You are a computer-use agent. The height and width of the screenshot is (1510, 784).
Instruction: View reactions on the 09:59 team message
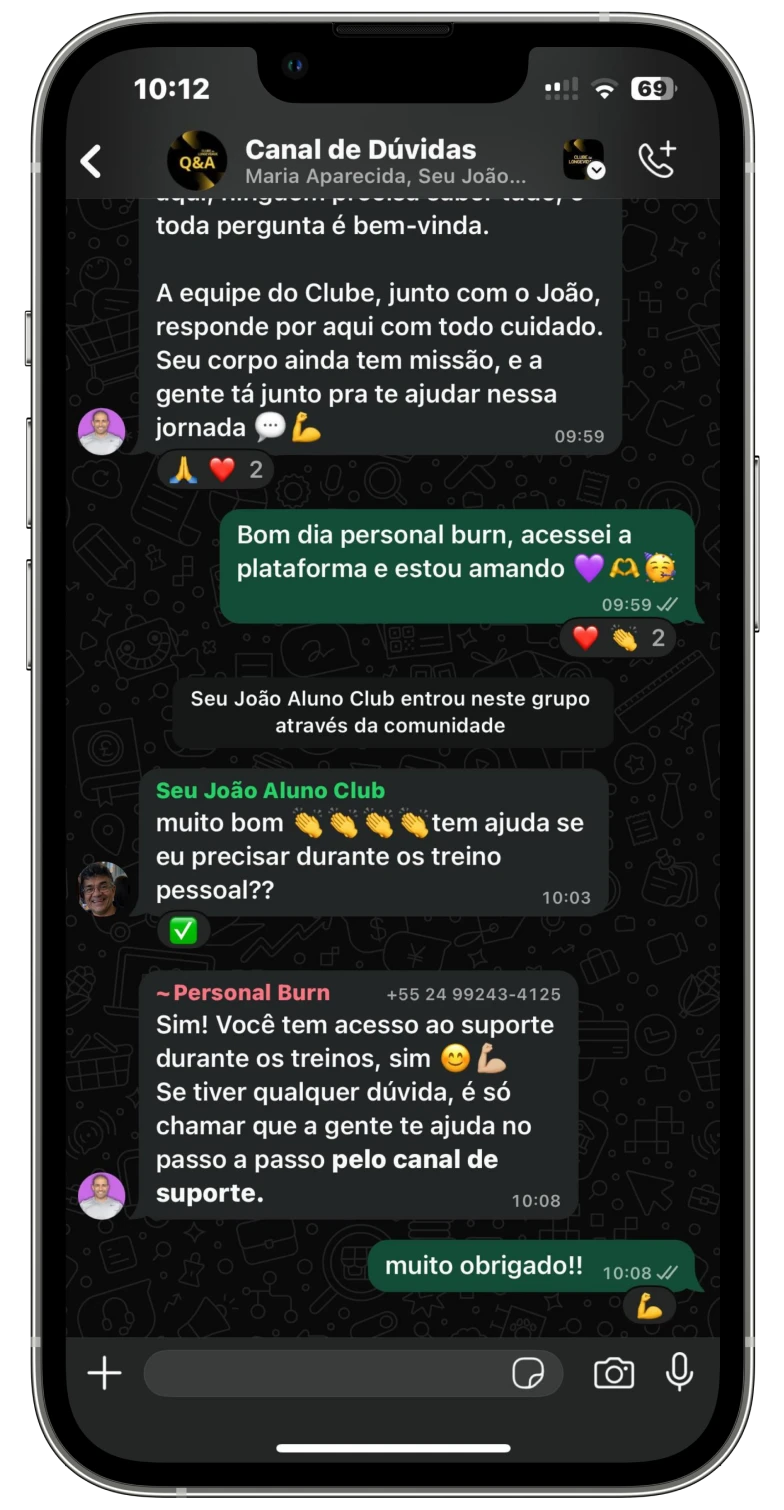pos(215,469)
